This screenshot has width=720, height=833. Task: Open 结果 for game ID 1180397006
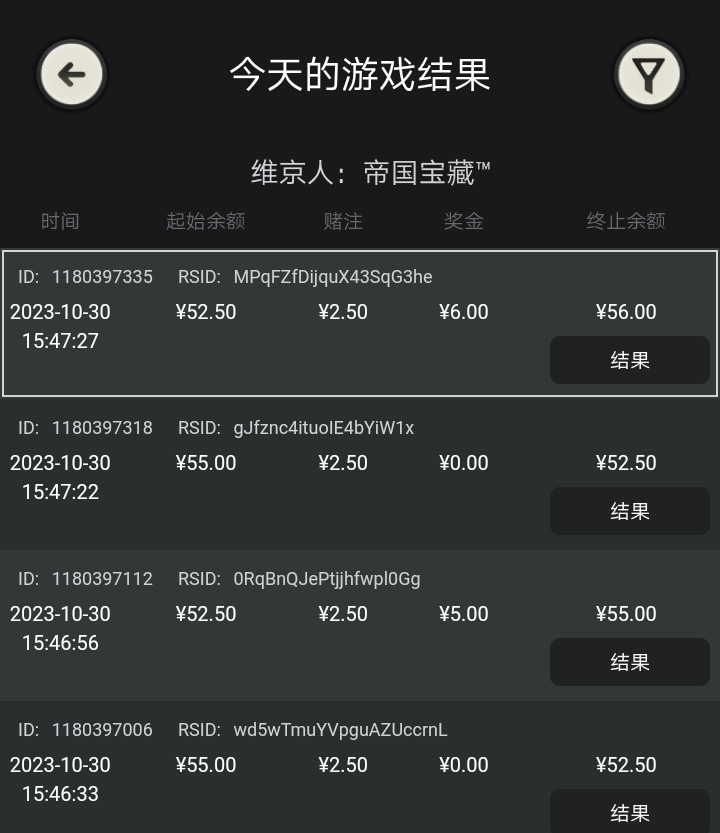click(x=629, y=812)
